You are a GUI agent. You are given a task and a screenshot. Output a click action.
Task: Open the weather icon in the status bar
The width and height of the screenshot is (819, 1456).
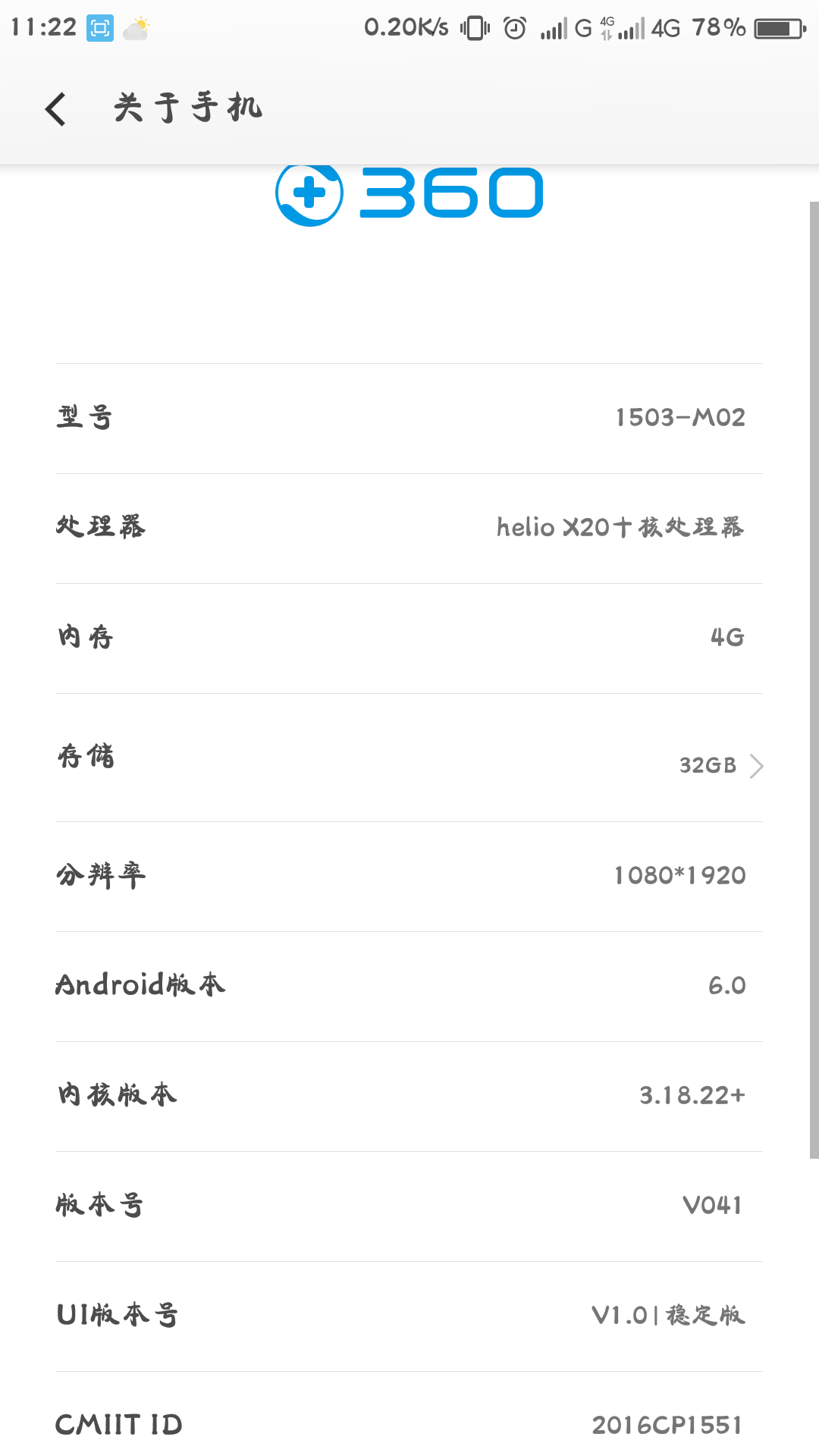click(136, 27)
